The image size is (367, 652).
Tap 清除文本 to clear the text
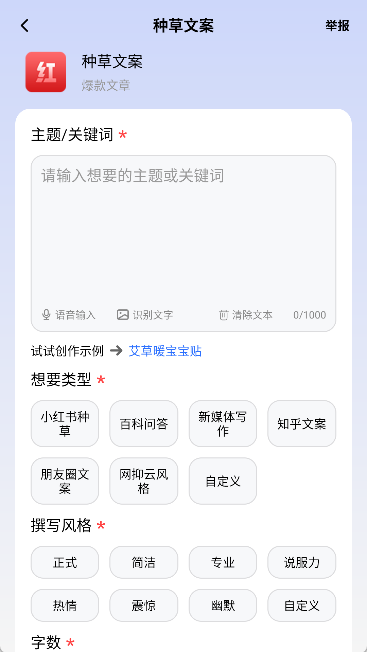pos(246,315)
